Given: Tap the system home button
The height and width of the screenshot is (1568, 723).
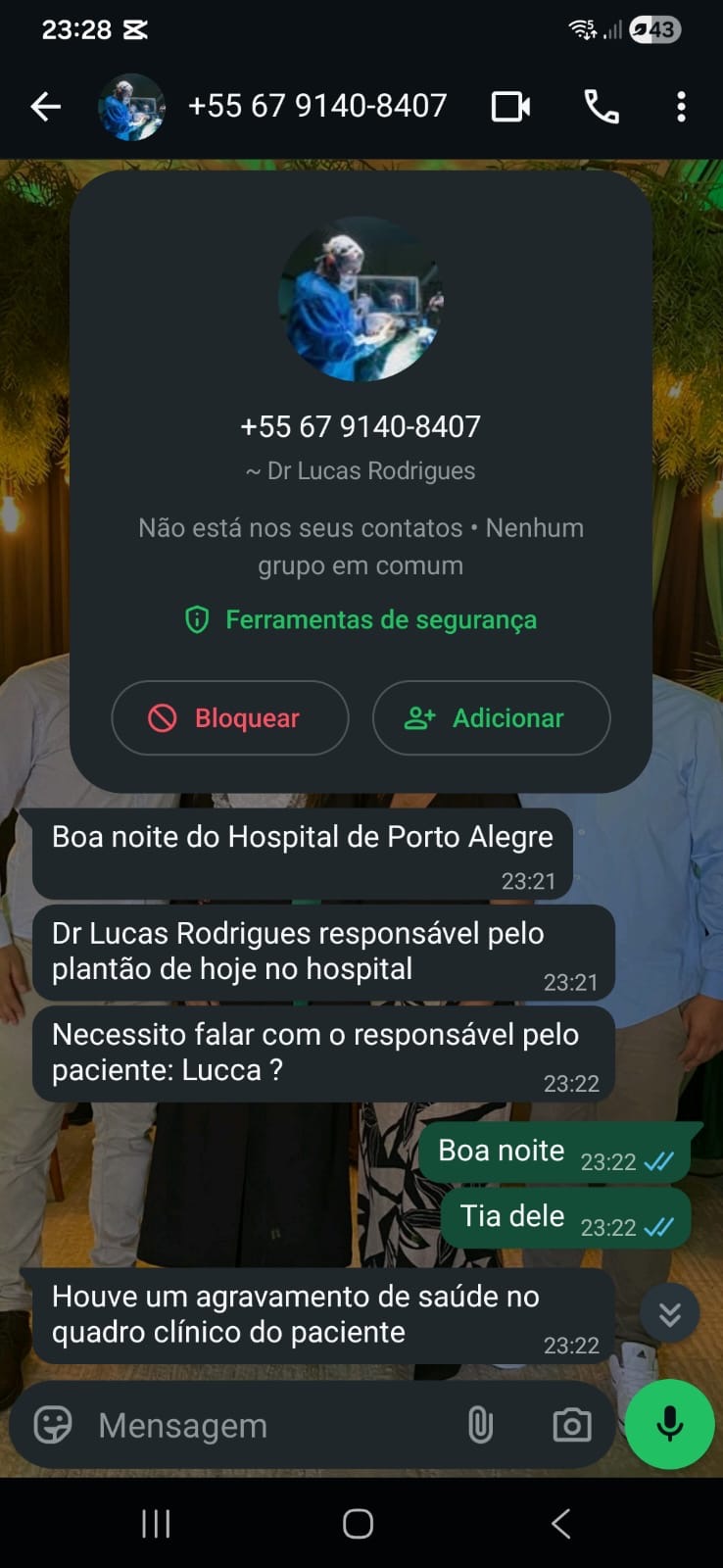Looking at the screenshot, I should 358,1524.
